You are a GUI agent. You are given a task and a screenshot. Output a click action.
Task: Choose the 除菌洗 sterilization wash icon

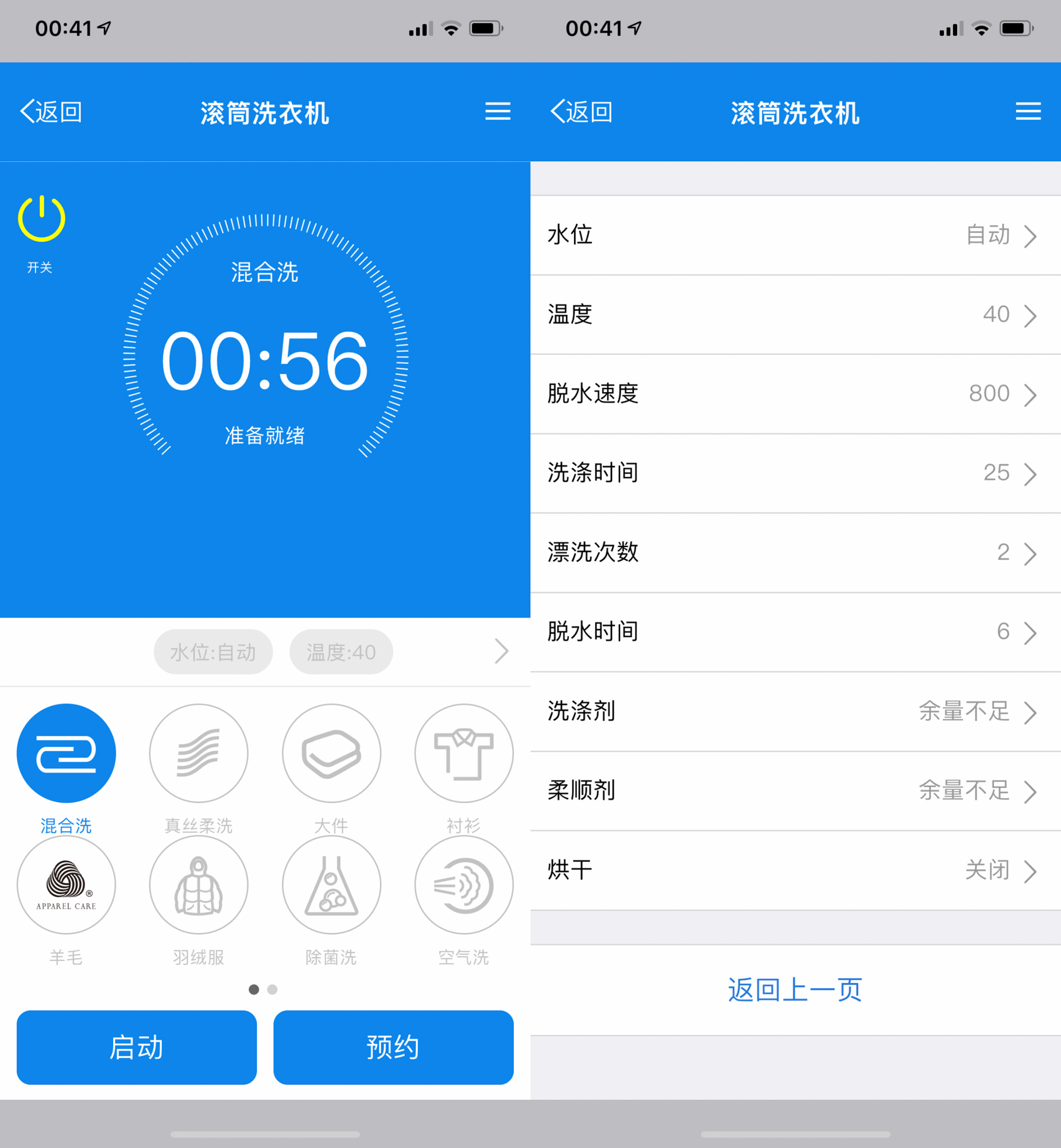(x=332, y=885)
